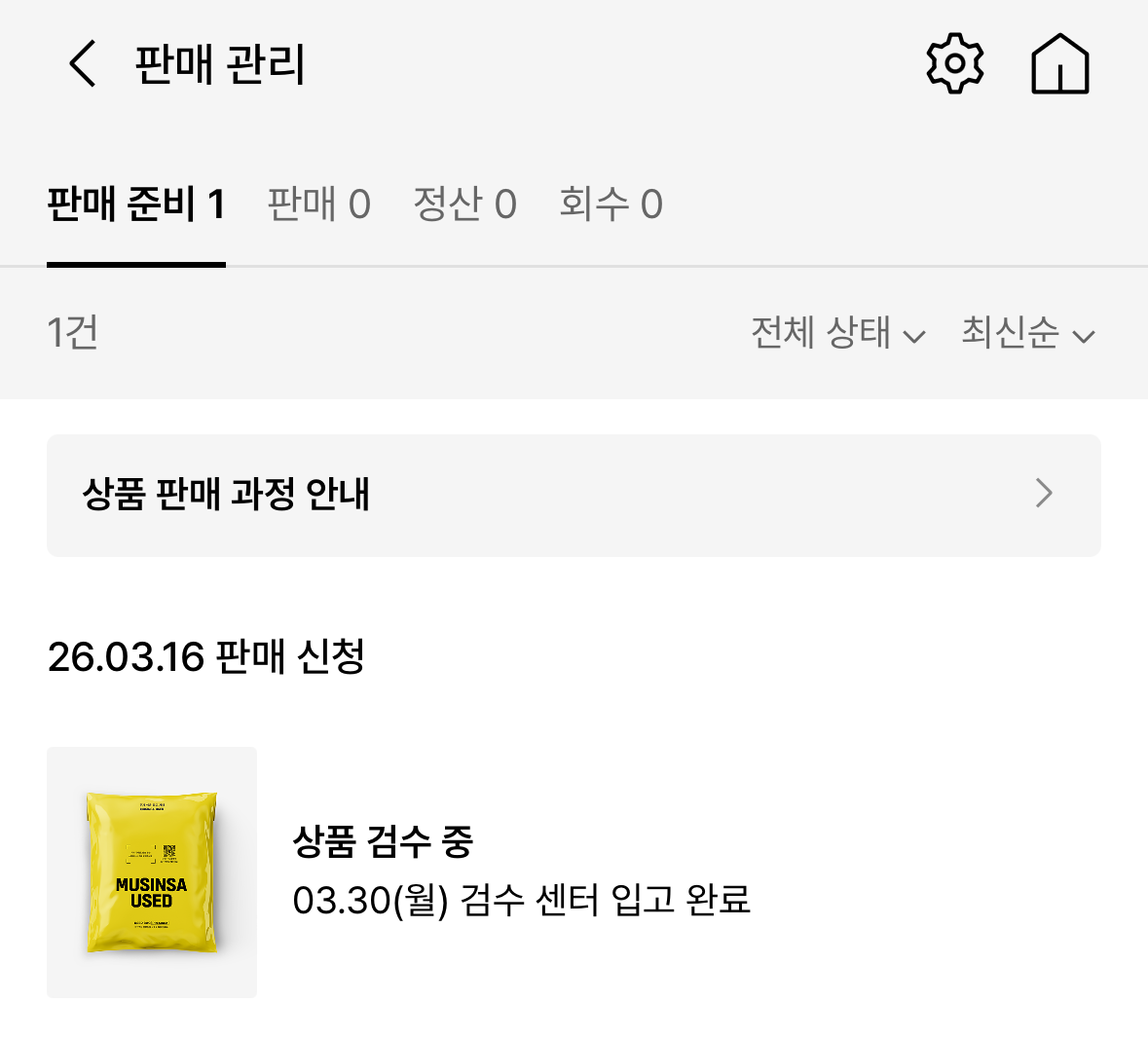Screen dimensions: 1148x1039
Task: Go back from 판매 관리
Action: tap(83, 64)
